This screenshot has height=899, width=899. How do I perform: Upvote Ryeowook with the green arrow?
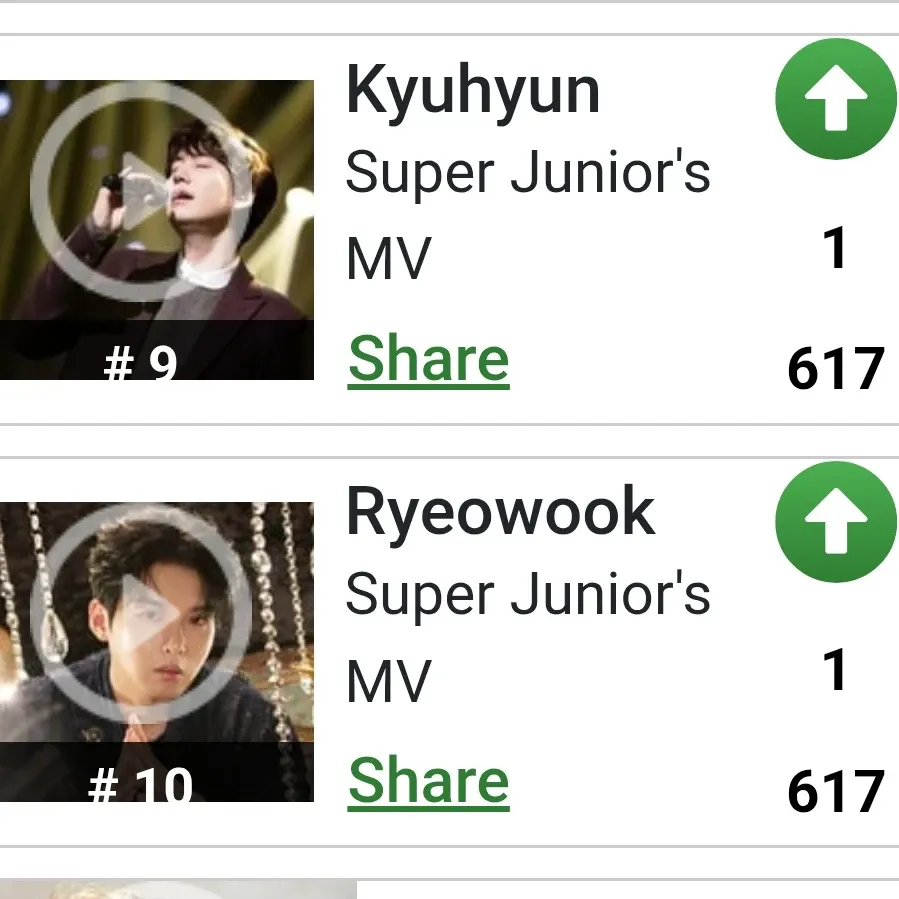pos(836,522)
